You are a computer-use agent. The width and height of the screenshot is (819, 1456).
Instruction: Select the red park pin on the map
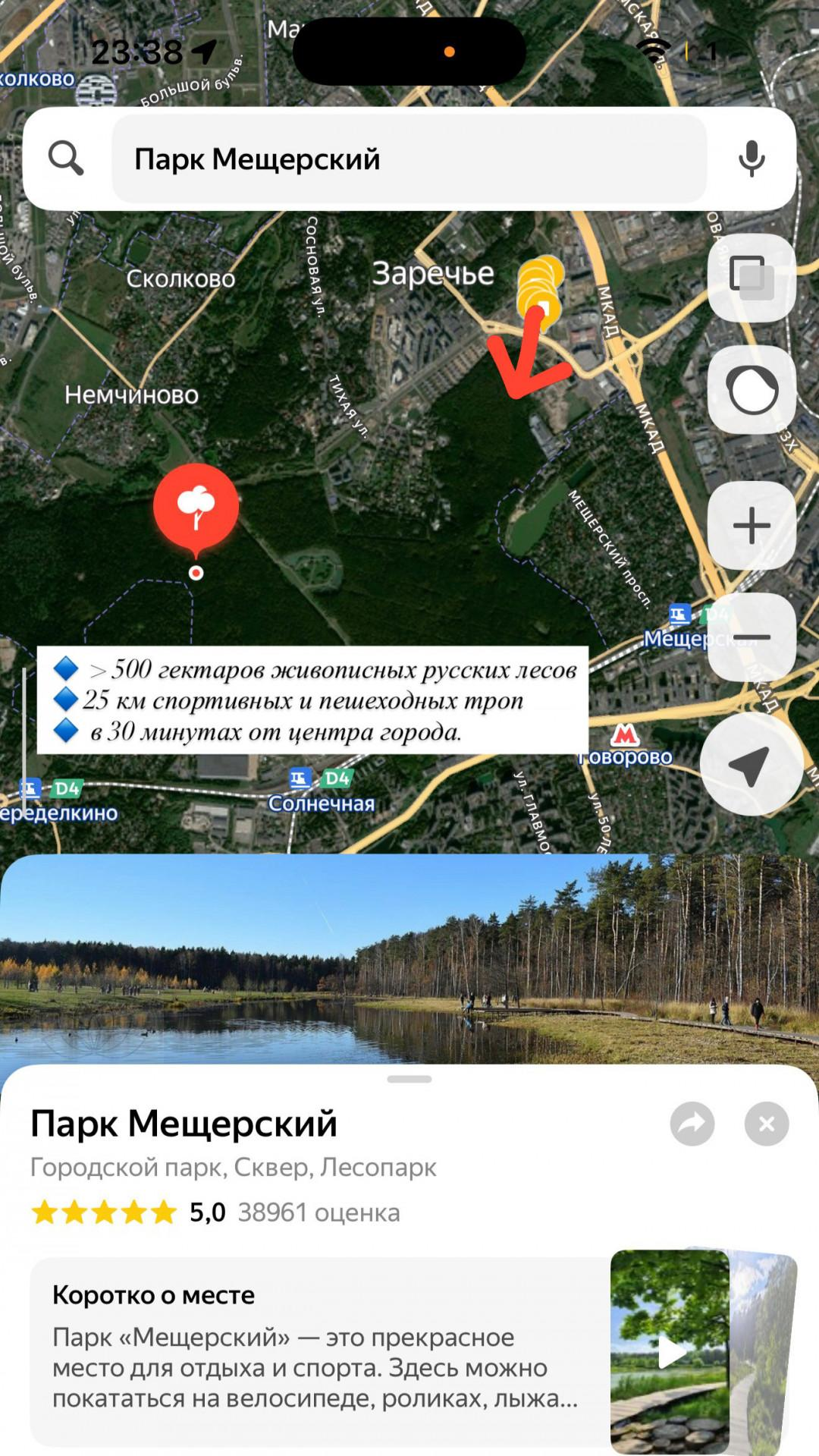click(x=196, y=506)
